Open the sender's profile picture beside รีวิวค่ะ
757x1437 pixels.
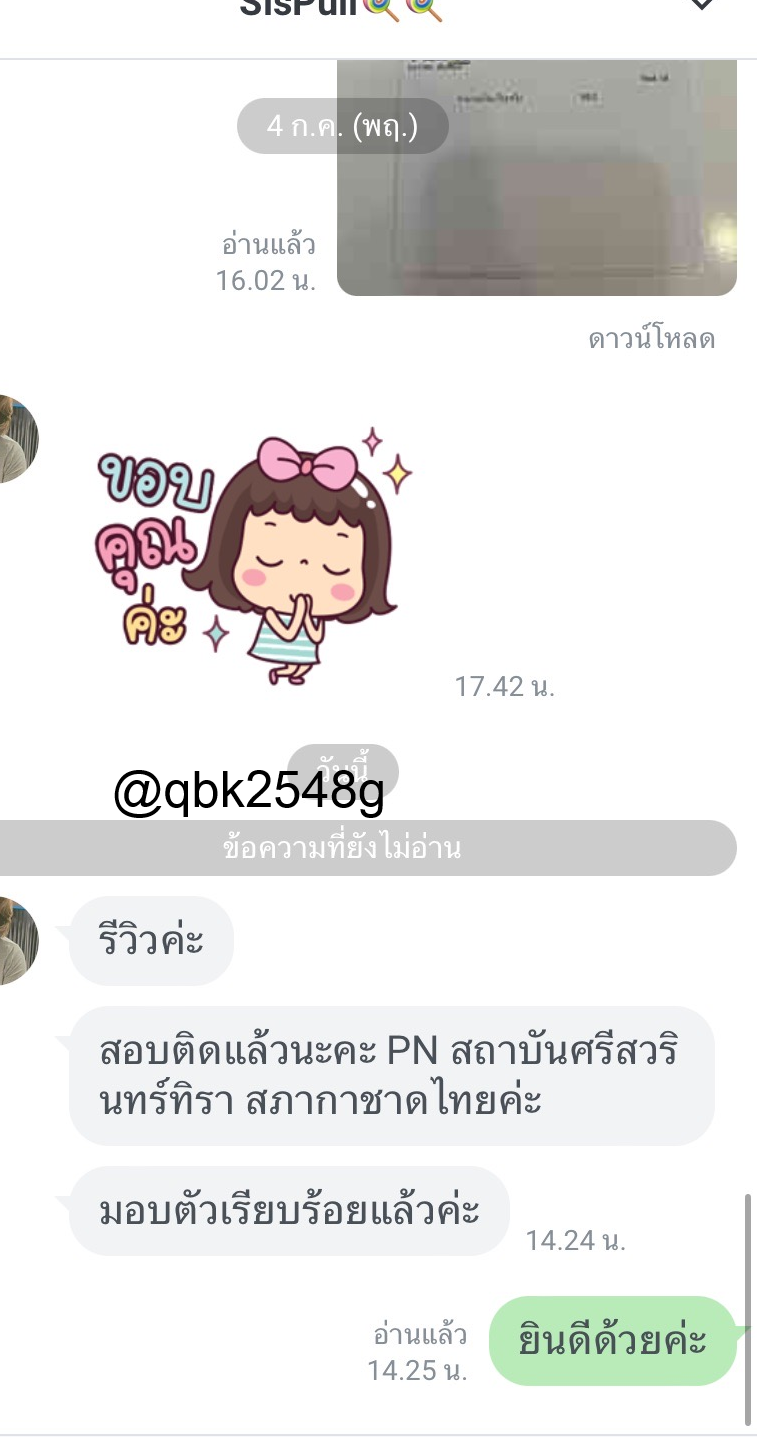tap(17, 941)
